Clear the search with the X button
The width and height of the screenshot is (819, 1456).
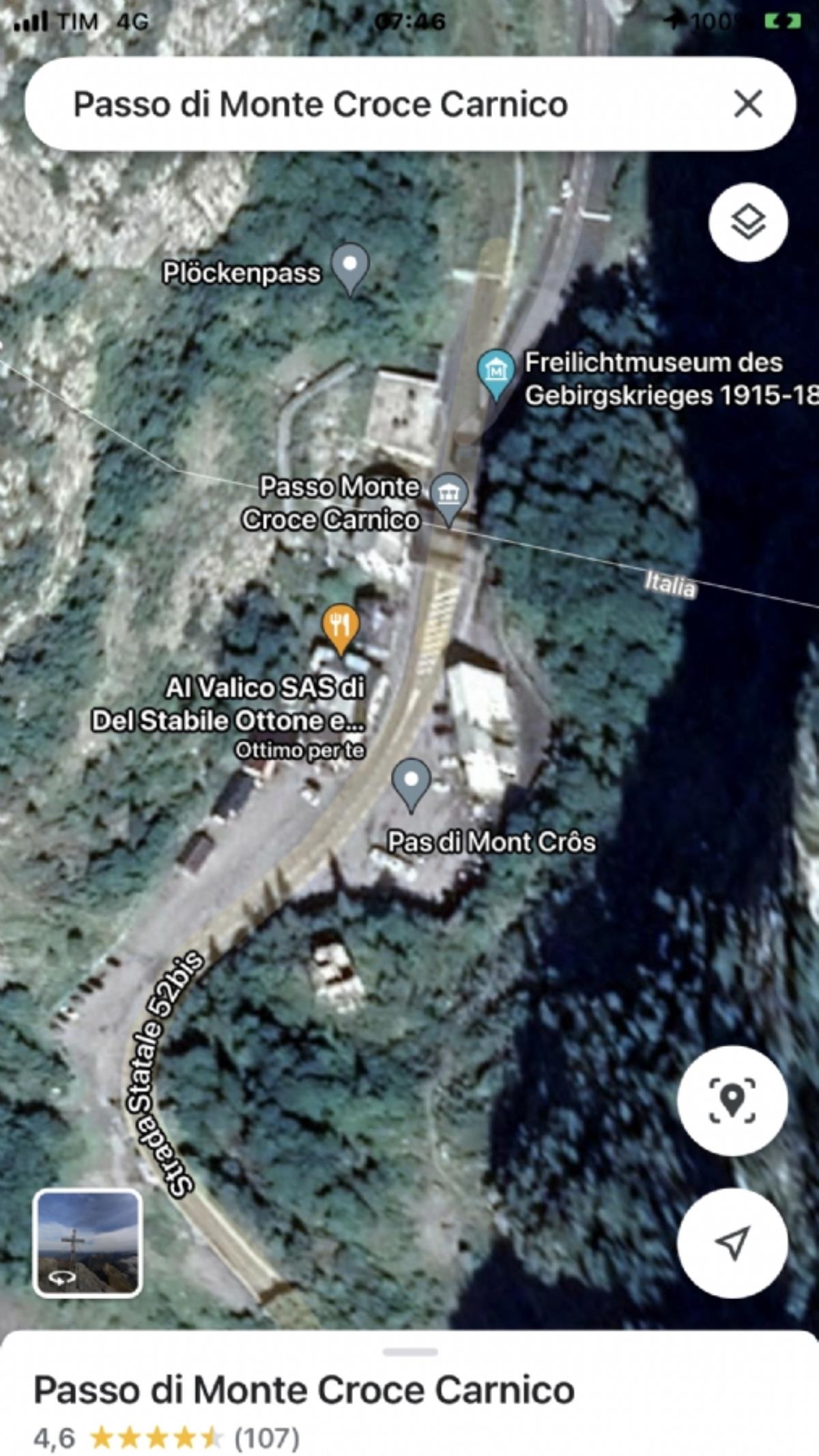coord(748,104)
